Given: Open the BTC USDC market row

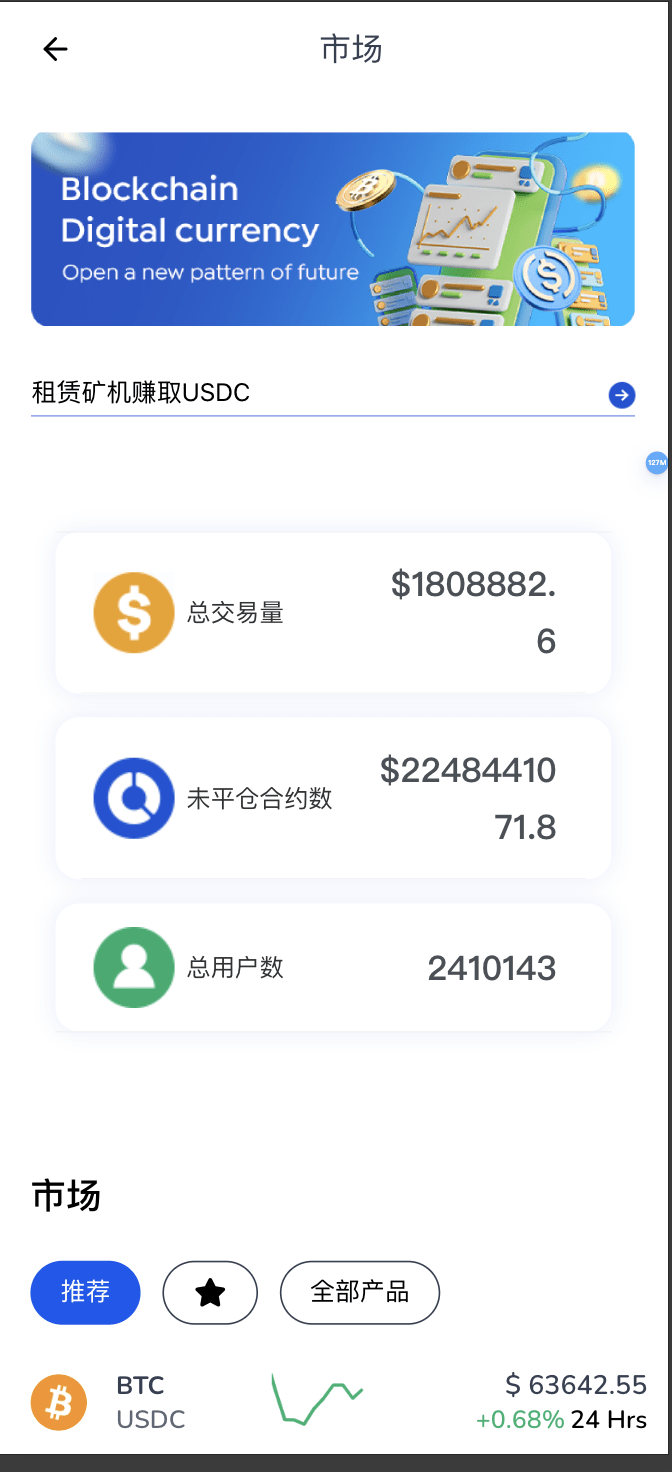Looking at the screenshot, I should tap(336, 1402).
